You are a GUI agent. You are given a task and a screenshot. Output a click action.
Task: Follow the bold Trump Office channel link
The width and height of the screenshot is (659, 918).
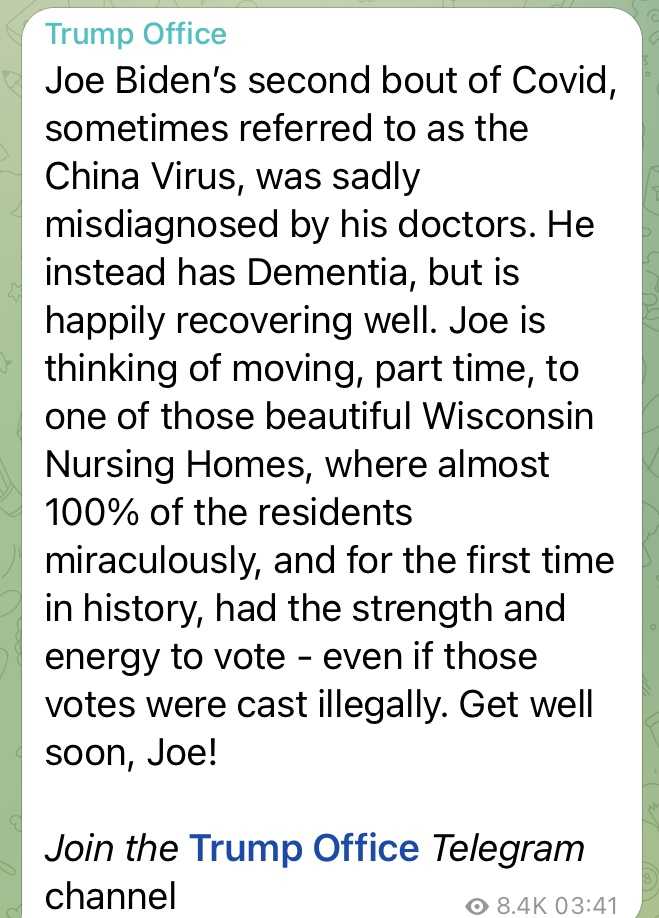point(304,848)
